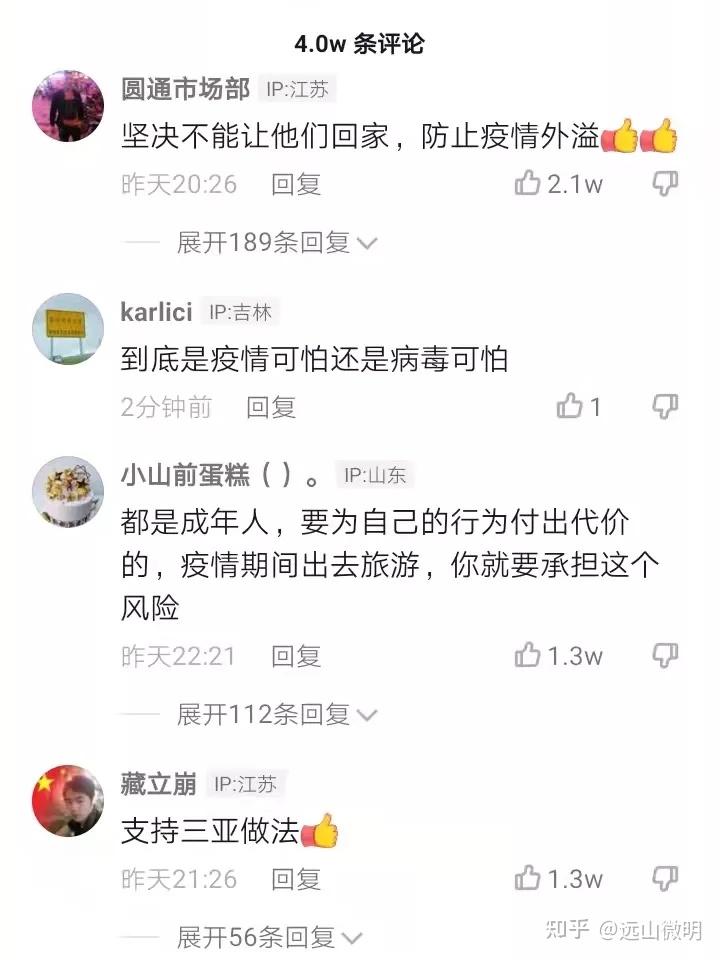Dislike 小山前蛋糕's comment
This screenshot has height=960, width=720.
(x=665, y=655)
